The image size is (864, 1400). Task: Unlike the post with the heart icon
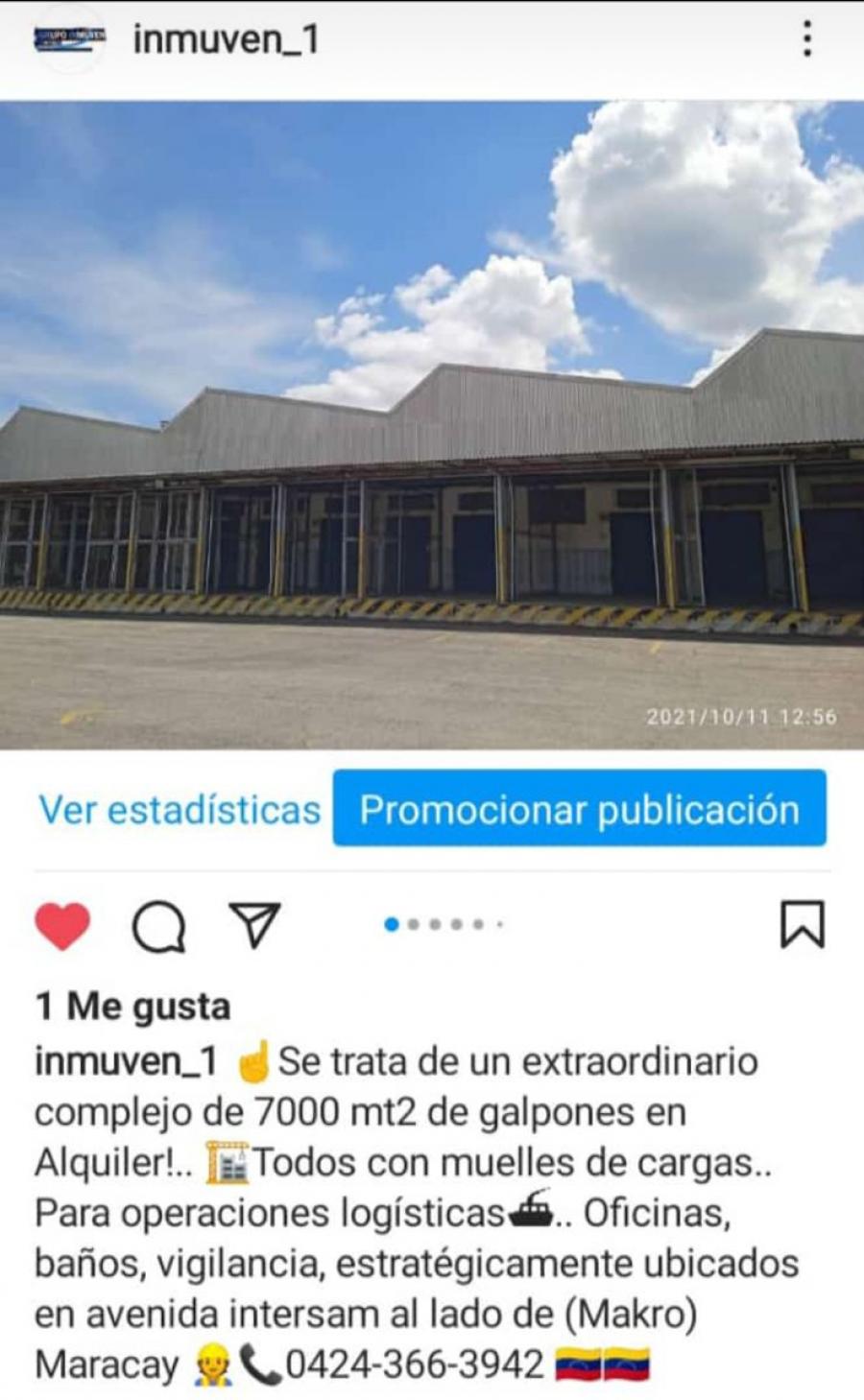pyautogui.click(x=62, y=926)
